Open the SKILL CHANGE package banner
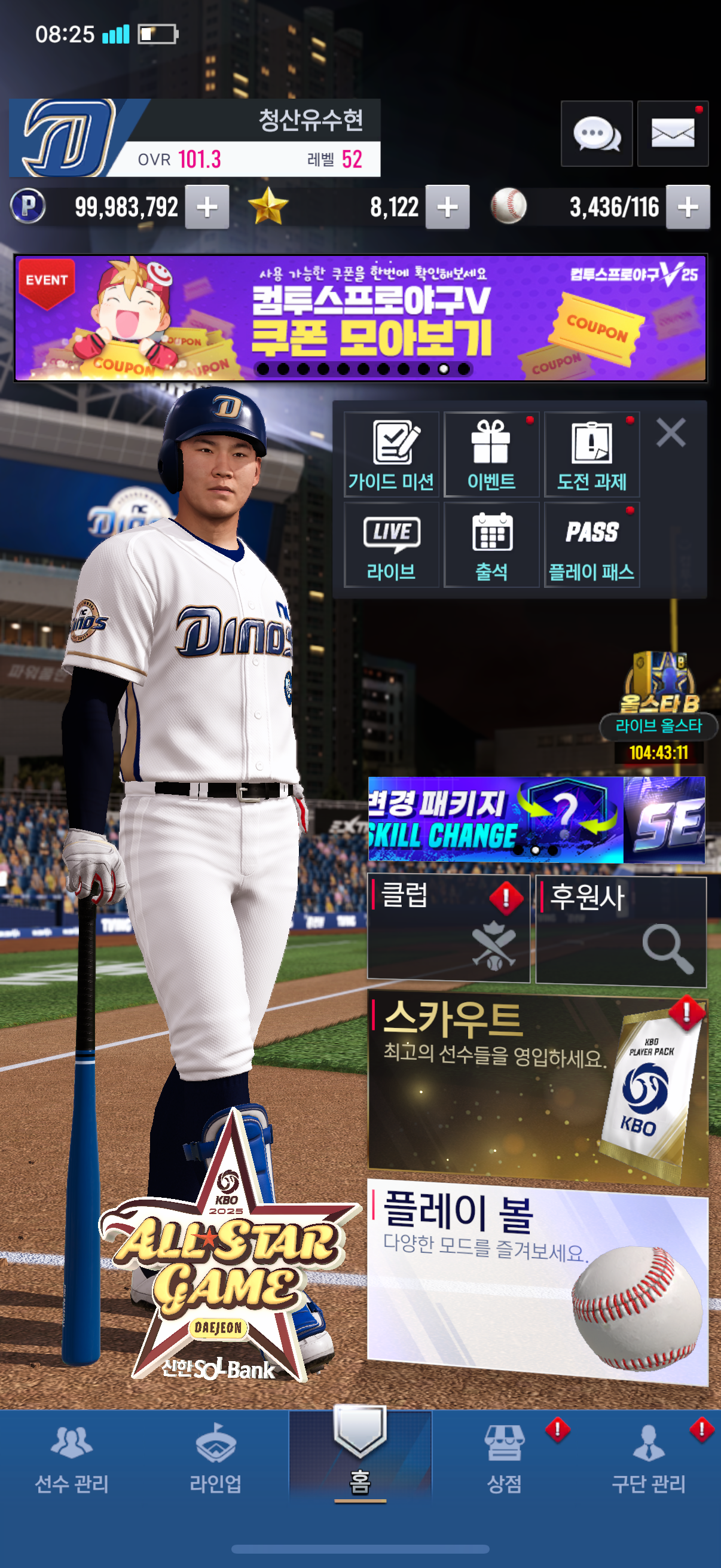The image size is (721, 1568). pyautogui.click(x=494, y=819)
